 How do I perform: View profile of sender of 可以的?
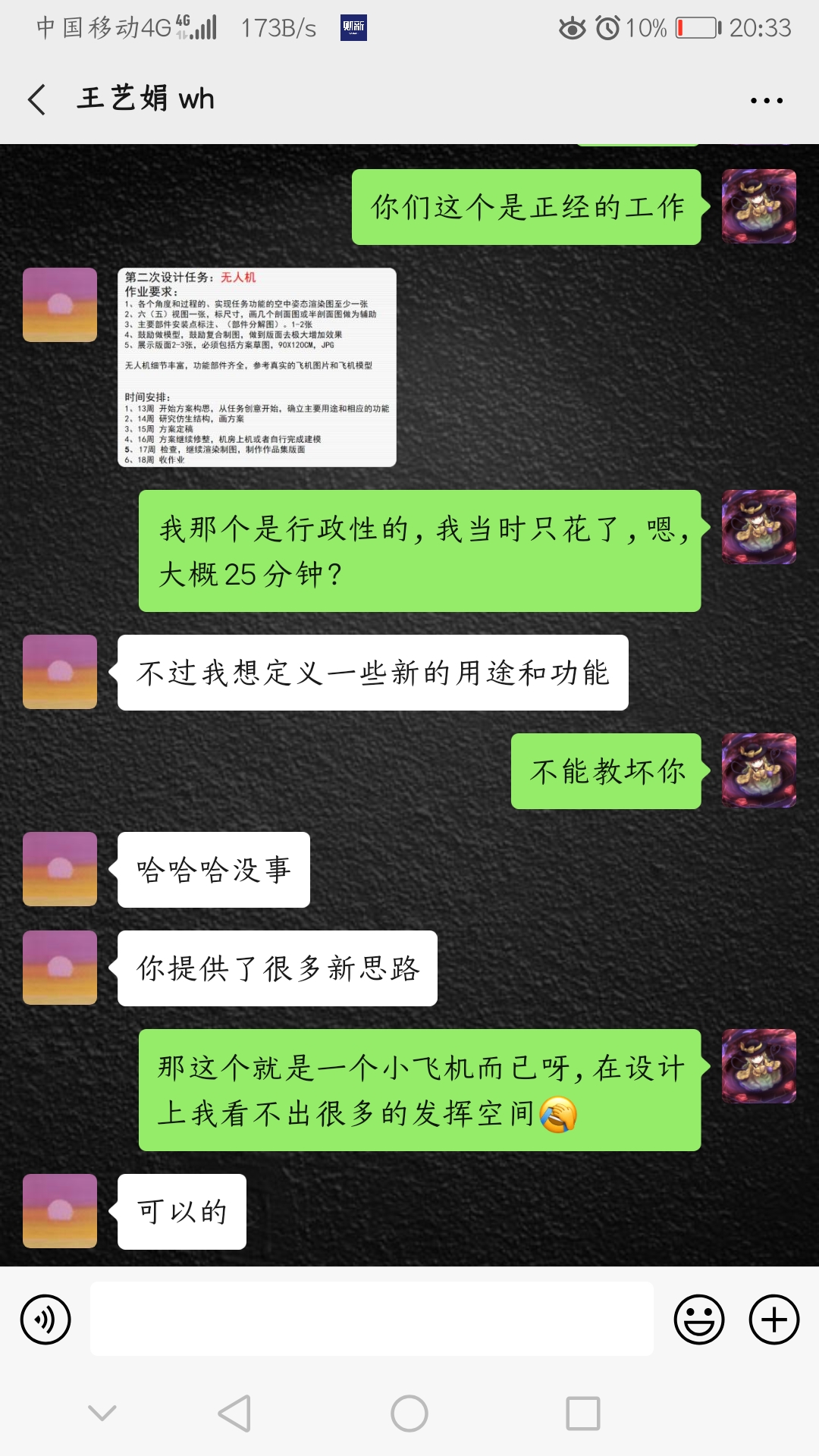pos(60,1211)
